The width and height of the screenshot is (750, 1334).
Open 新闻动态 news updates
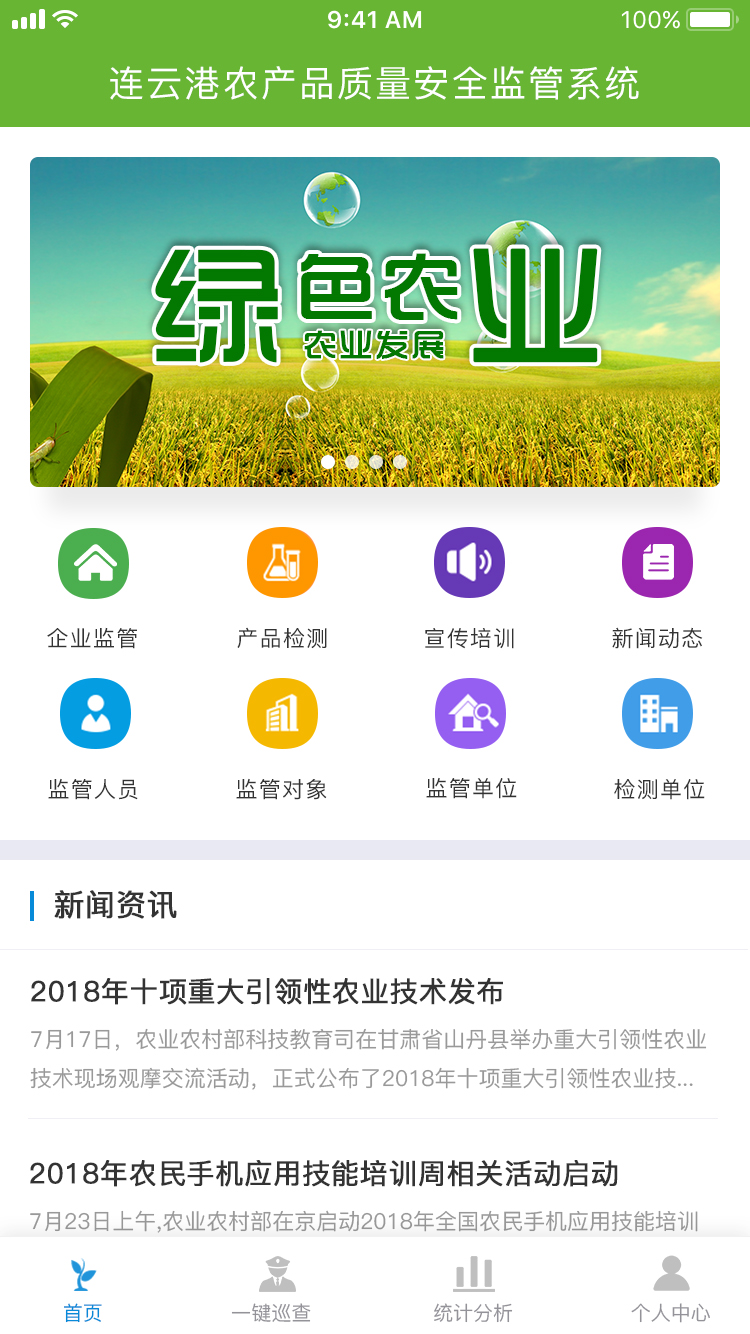point(657,564)
